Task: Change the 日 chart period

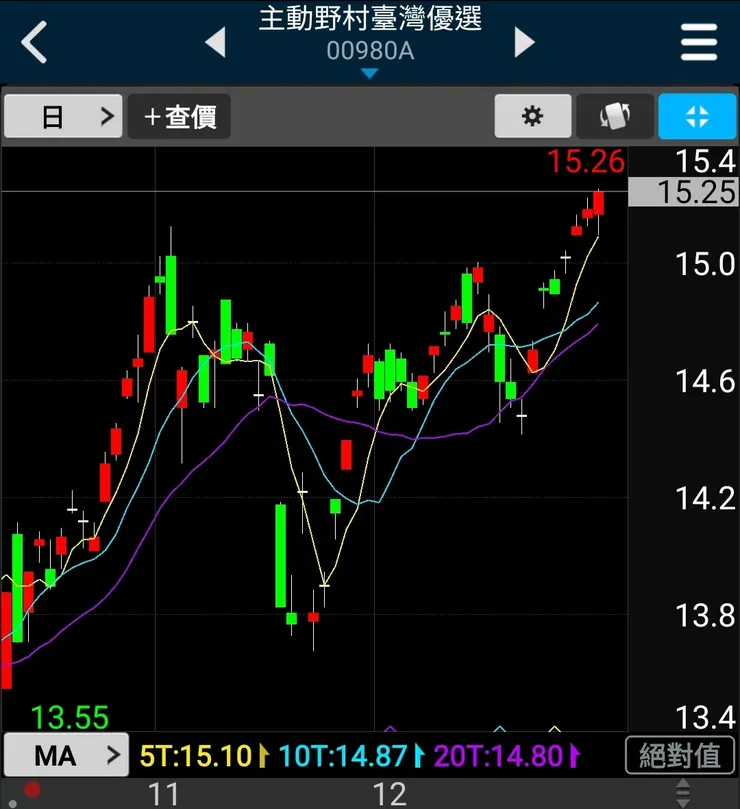Action: [x=64, y=117]
